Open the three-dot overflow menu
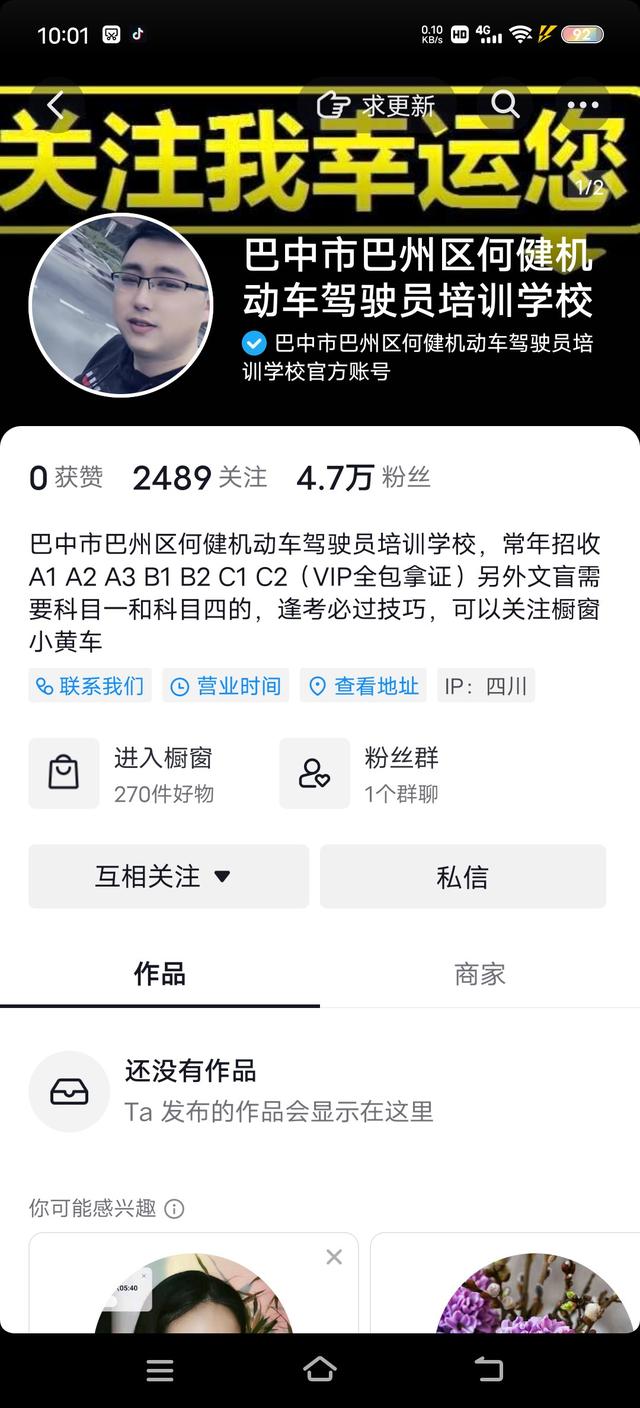 (x=583, y=105)
